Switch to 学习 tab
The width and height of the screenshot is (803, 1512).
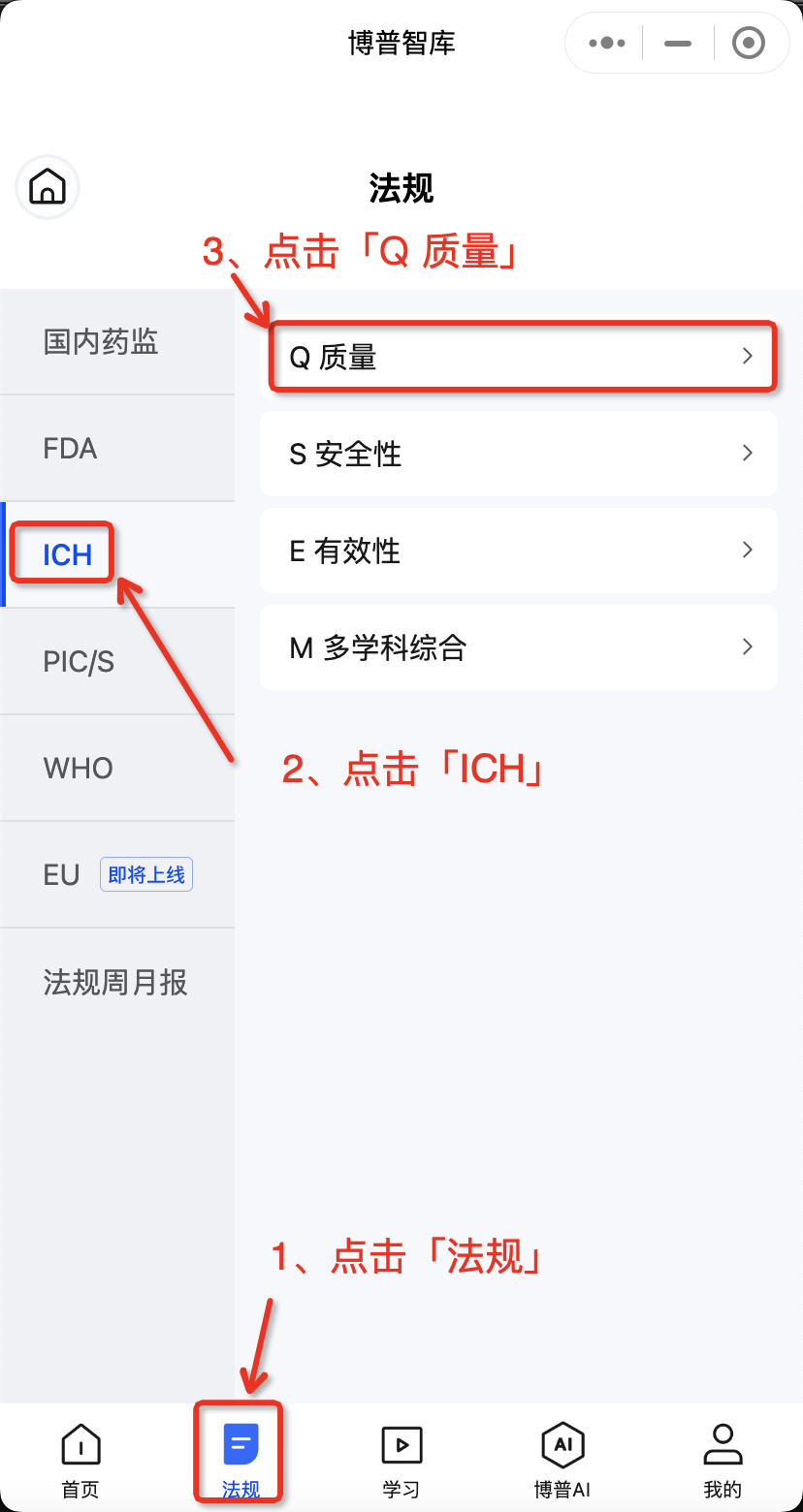401,1461
